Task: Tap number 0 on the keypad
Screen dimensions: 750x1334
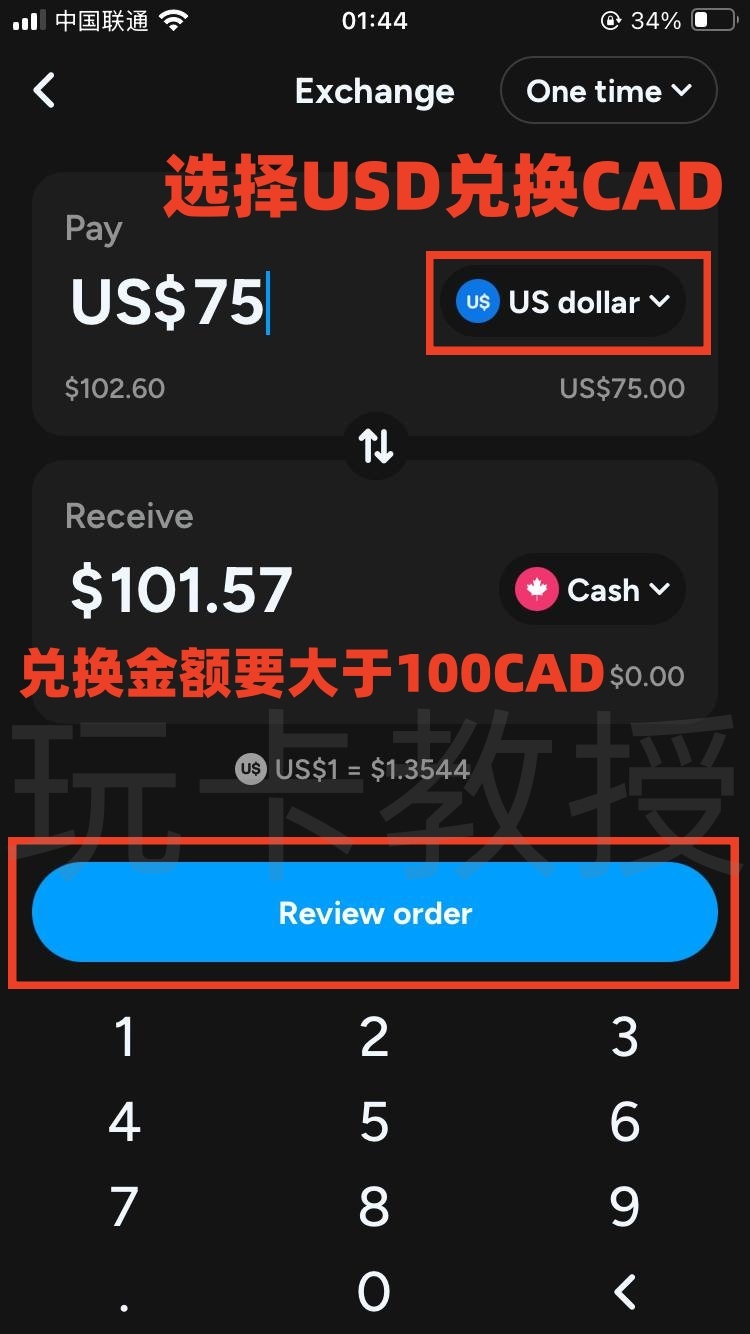Action: (374, 1293)
